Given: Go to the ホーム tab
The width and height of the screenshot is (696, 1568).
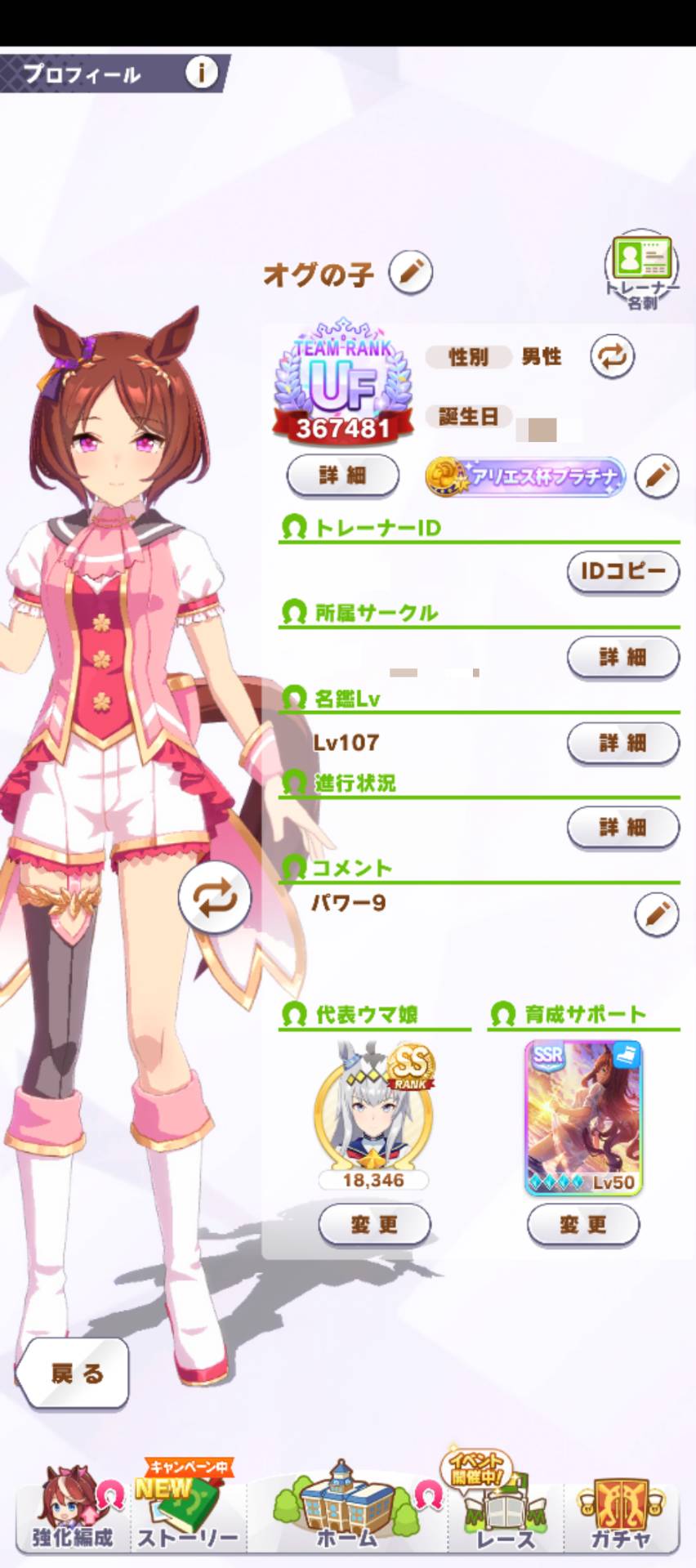Looking at the screenshot, I should tap(347, 1508).
